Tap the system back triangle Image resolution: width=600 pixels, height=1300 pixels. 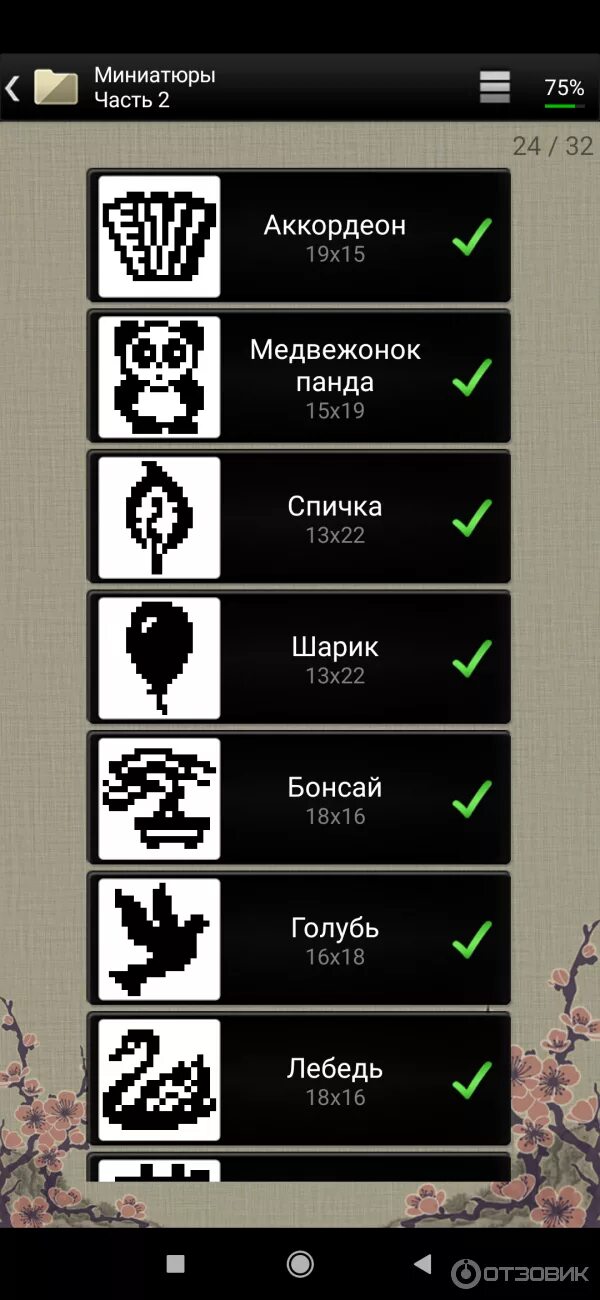click(423, 1264)
